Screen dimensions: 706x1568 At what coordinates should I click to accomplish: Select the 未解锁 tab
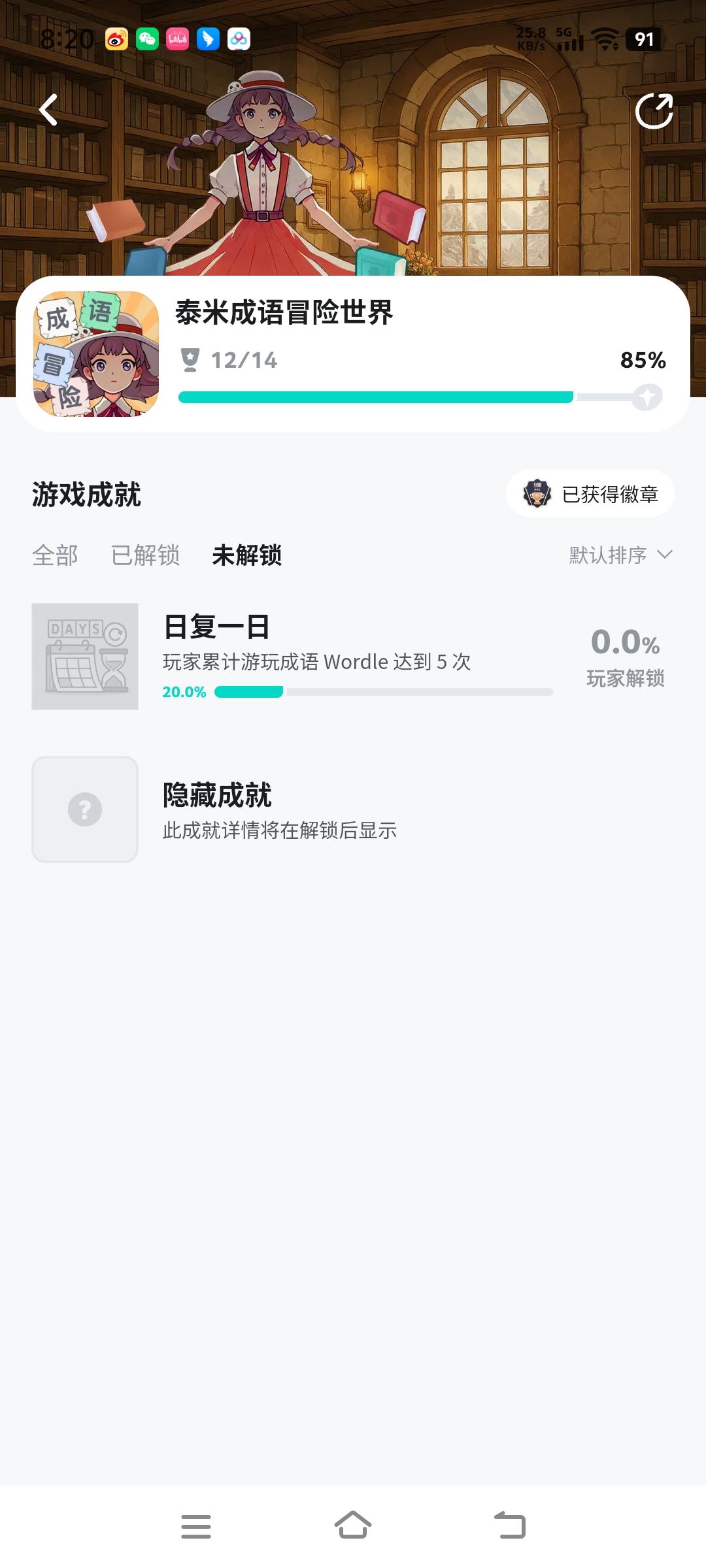[x=246, y=556]
